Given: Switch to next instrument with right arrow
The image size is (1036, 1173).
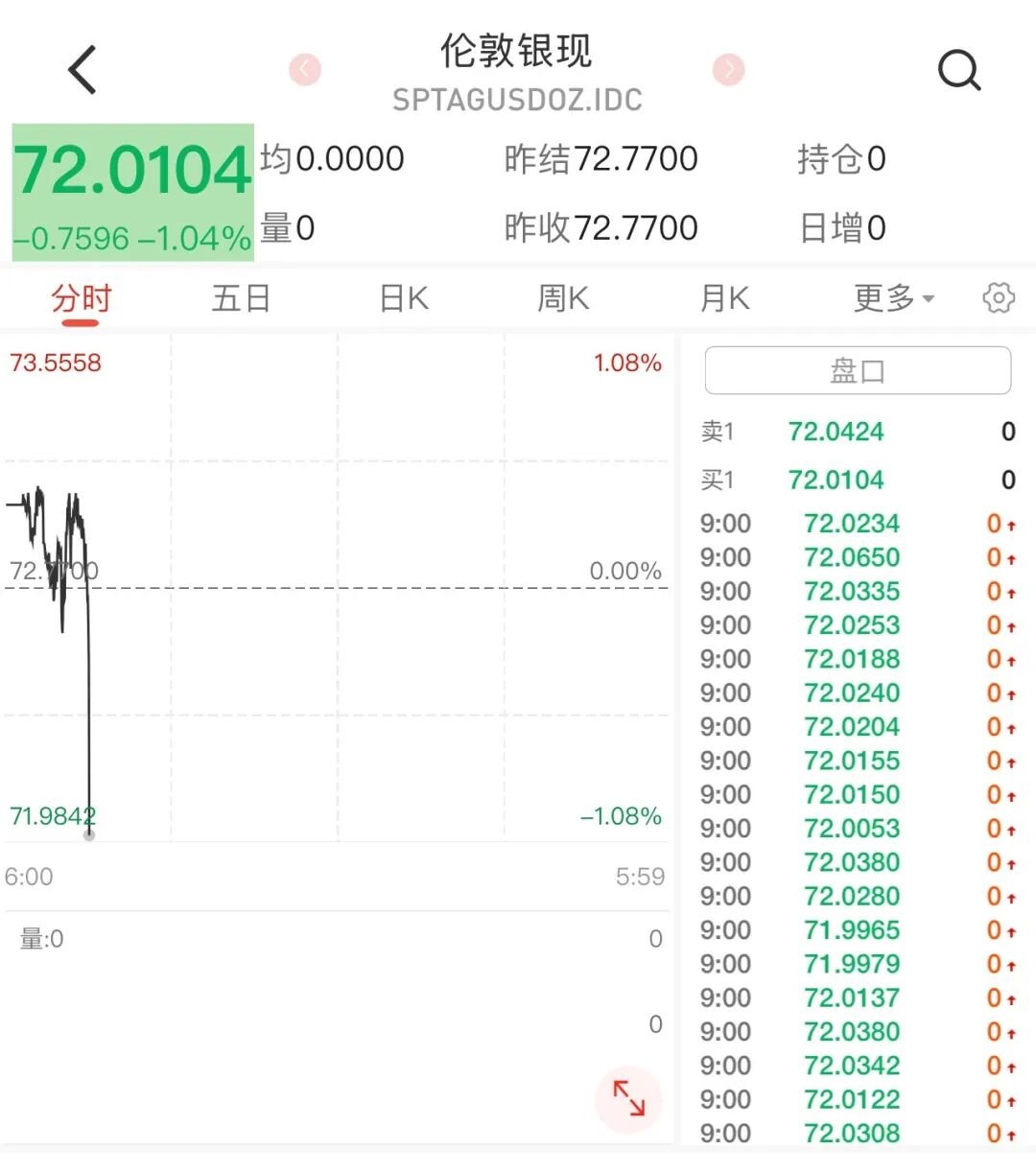Looking at the screenshot, I should tap(729, 69).
